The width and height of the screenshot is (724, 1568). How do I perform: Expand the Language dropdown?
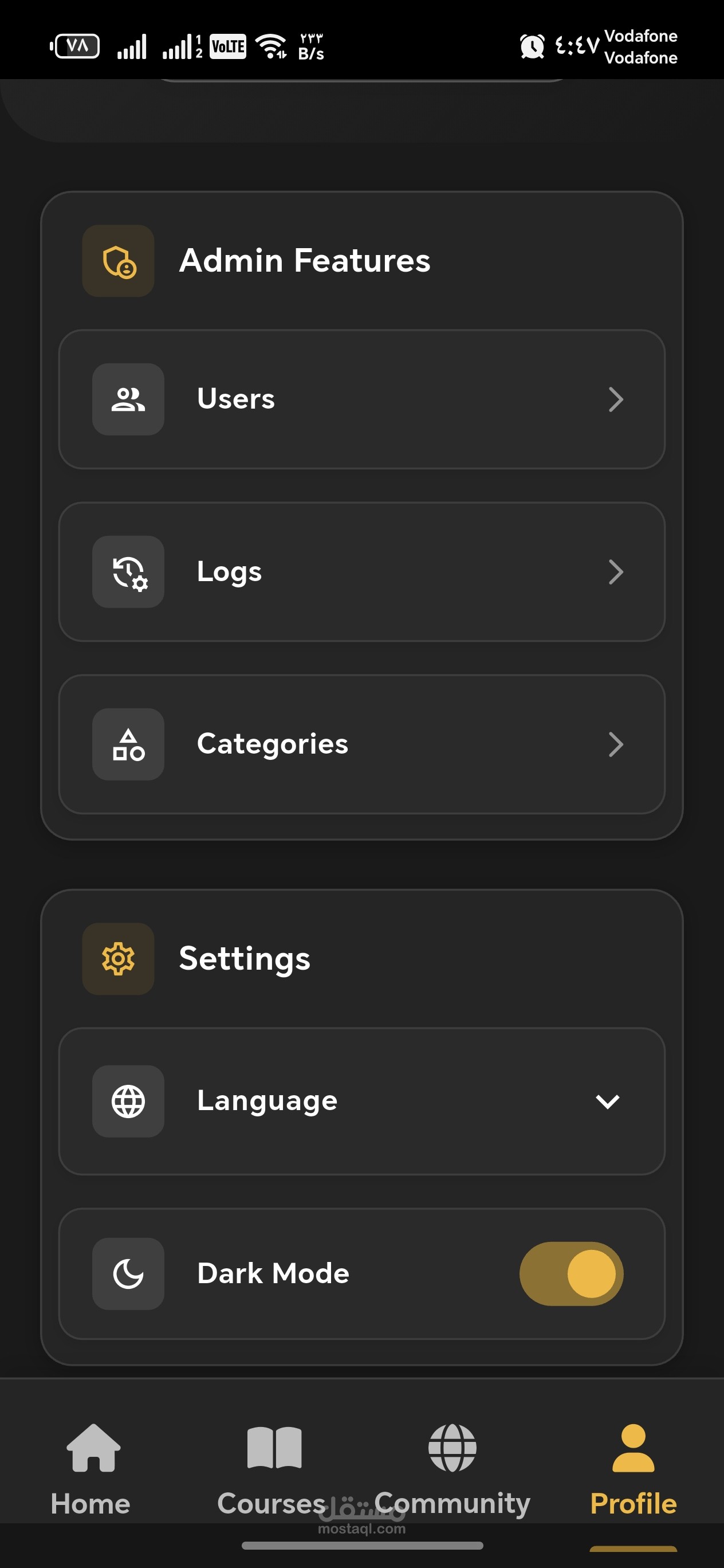[x=361, y=1101]
